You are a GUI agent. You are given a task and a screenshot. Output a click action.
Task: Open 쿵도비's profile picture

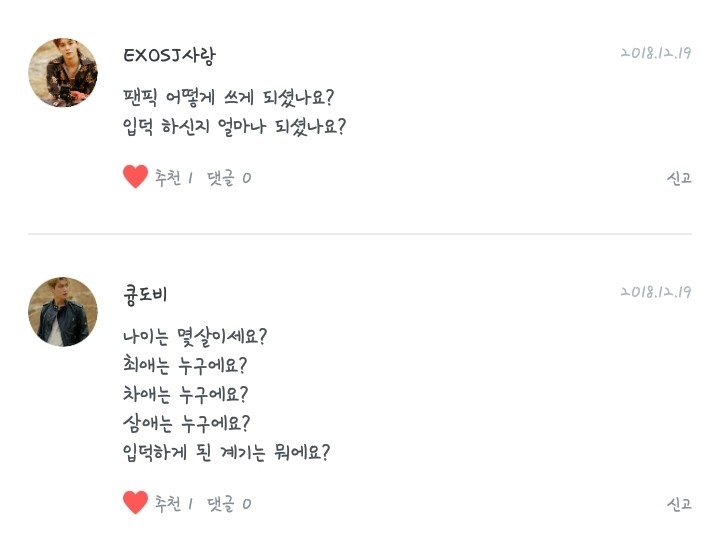pyautogui.click(x=63, y=312)
